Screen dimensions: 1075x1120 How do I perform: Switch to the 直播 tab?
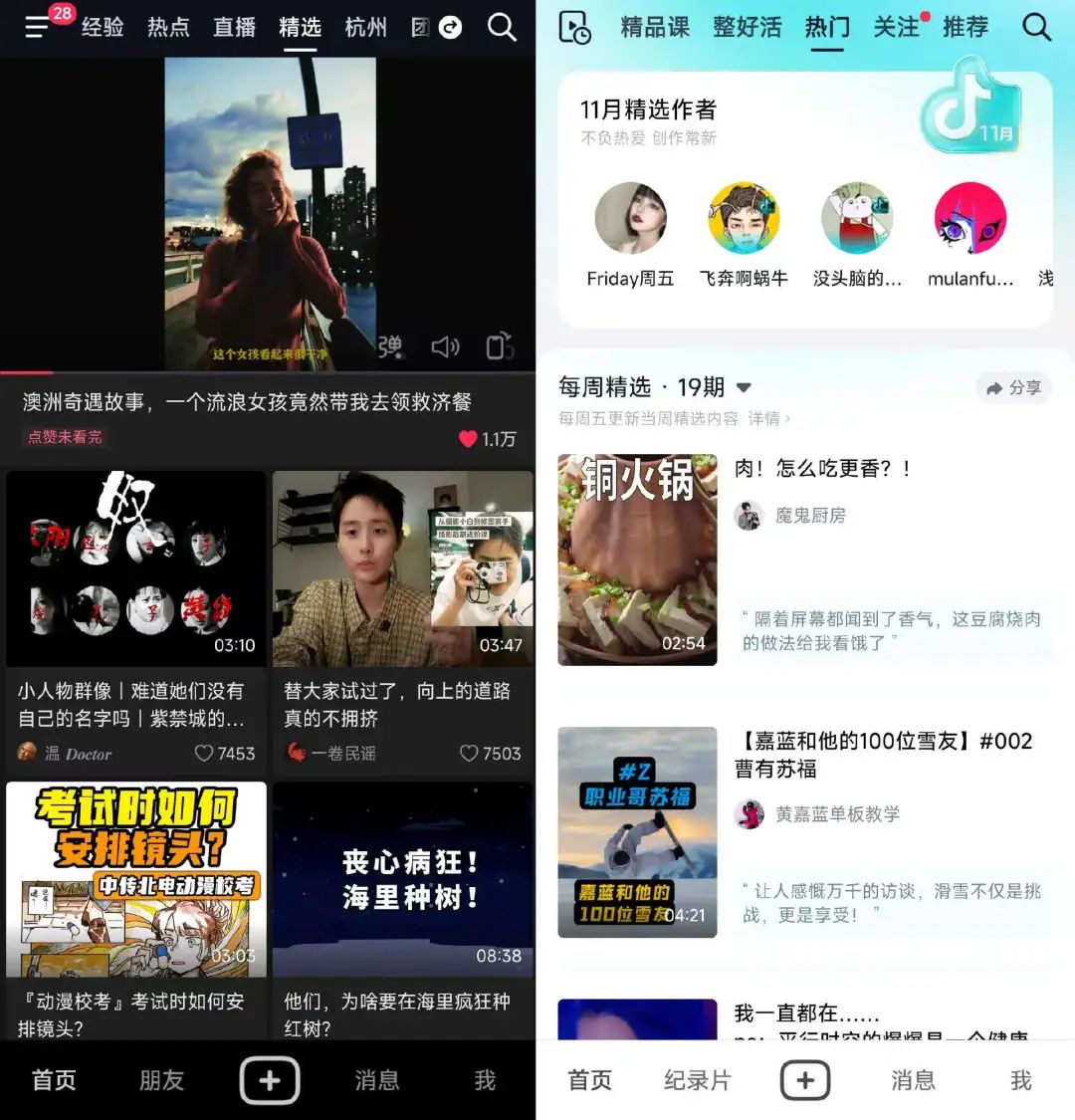pyautogui.click(x=234, y=27)
